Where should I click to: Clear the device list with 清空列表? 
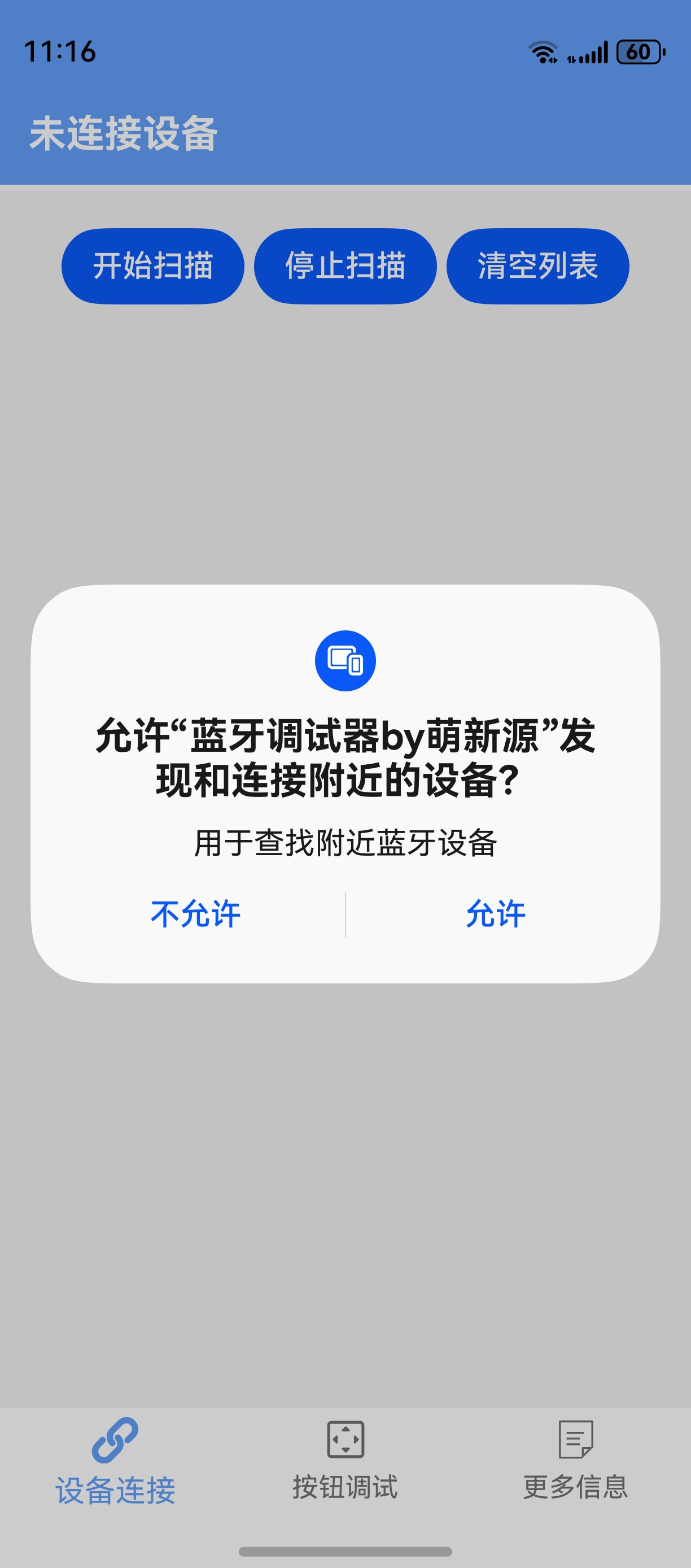coord(537,266)
